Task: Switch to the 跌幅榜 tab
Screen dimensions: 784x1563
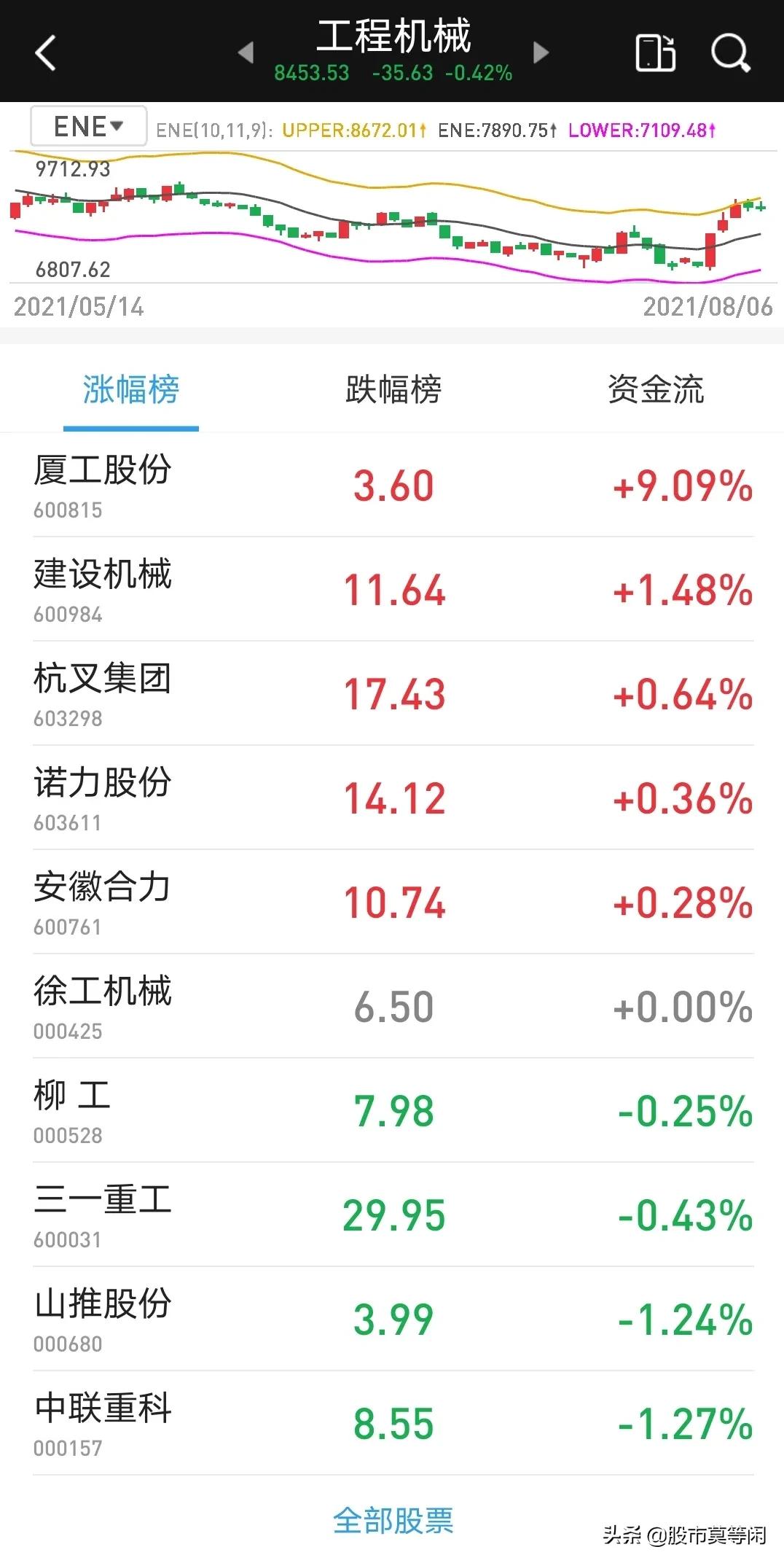Action: pos(393,389)
